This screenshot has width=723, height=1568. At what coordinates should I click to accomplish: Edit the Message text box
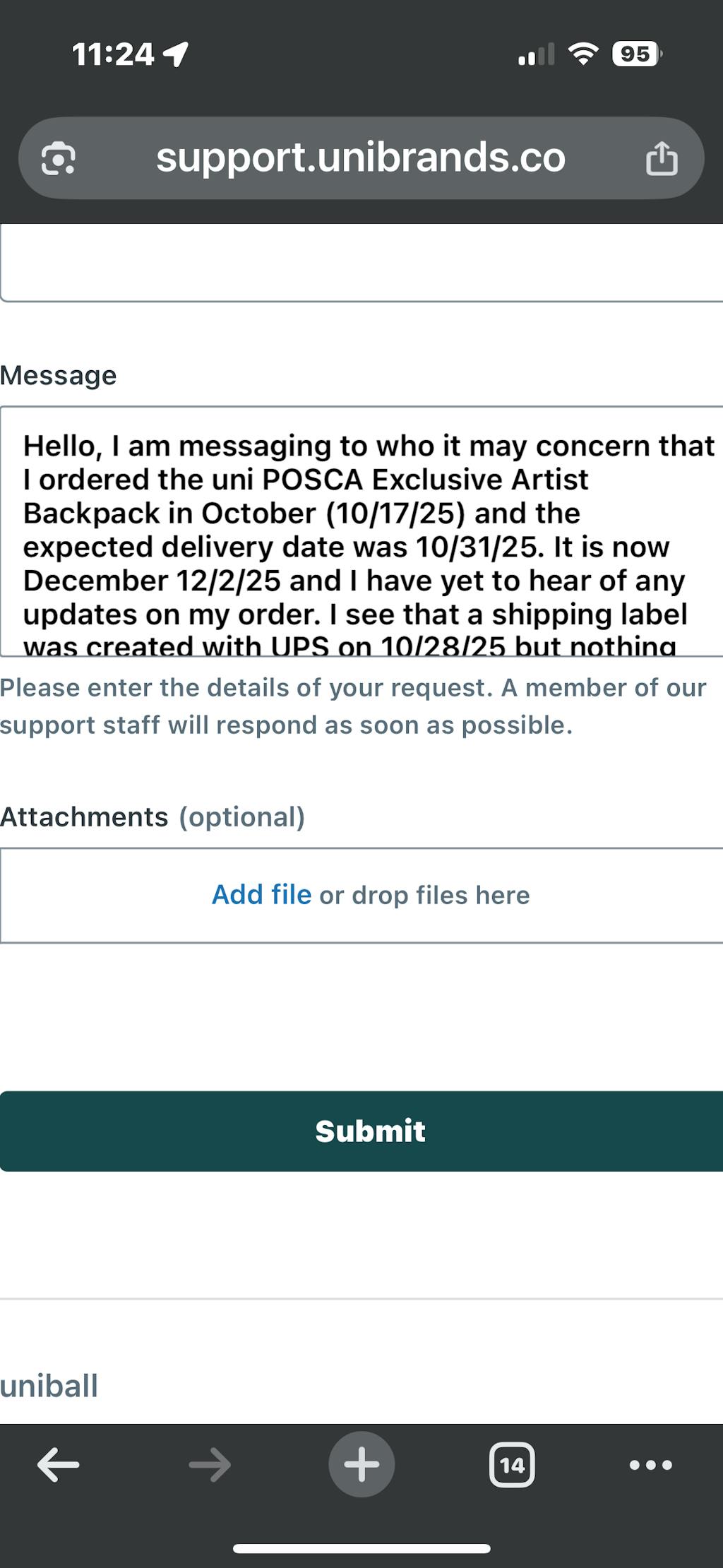[361, 531]
